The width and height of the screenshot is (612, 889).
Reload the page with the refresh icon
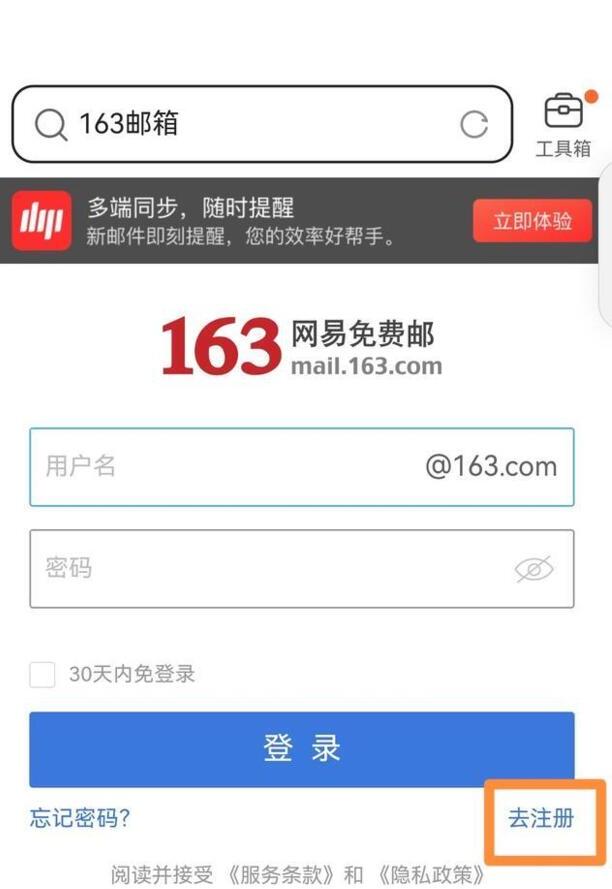coord(474,125)
